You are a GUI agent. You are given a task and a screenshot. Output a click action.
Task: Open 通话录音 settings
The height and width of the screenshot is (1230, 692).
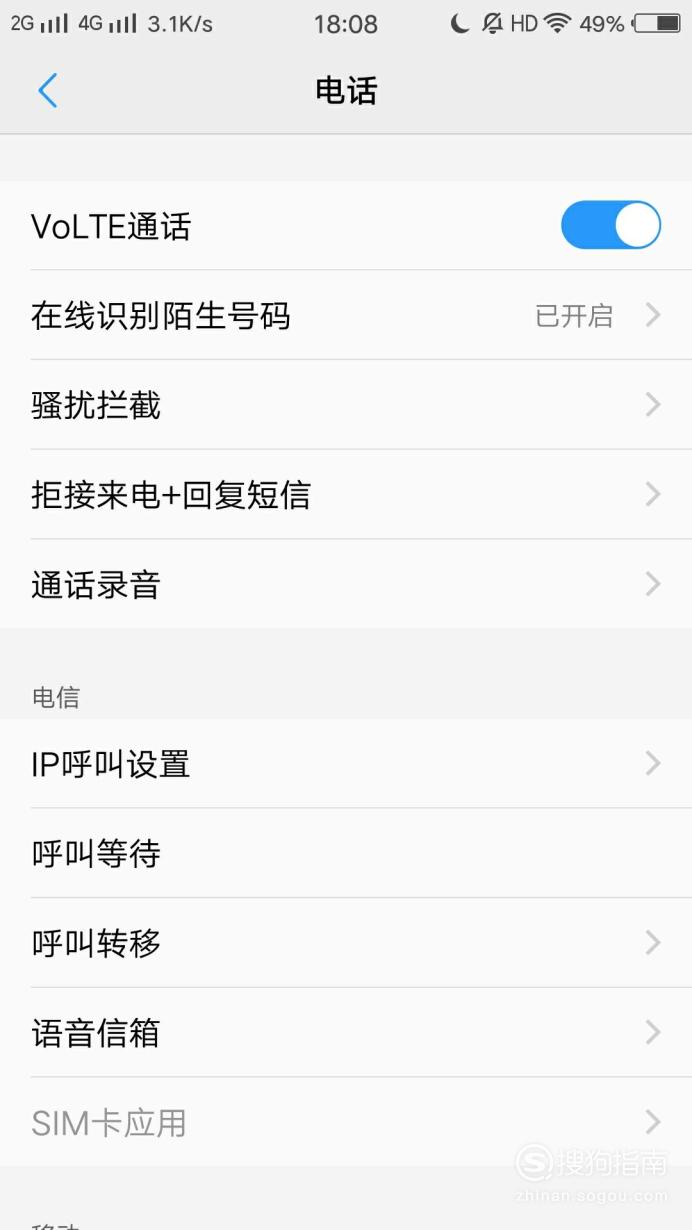(346, 584)
